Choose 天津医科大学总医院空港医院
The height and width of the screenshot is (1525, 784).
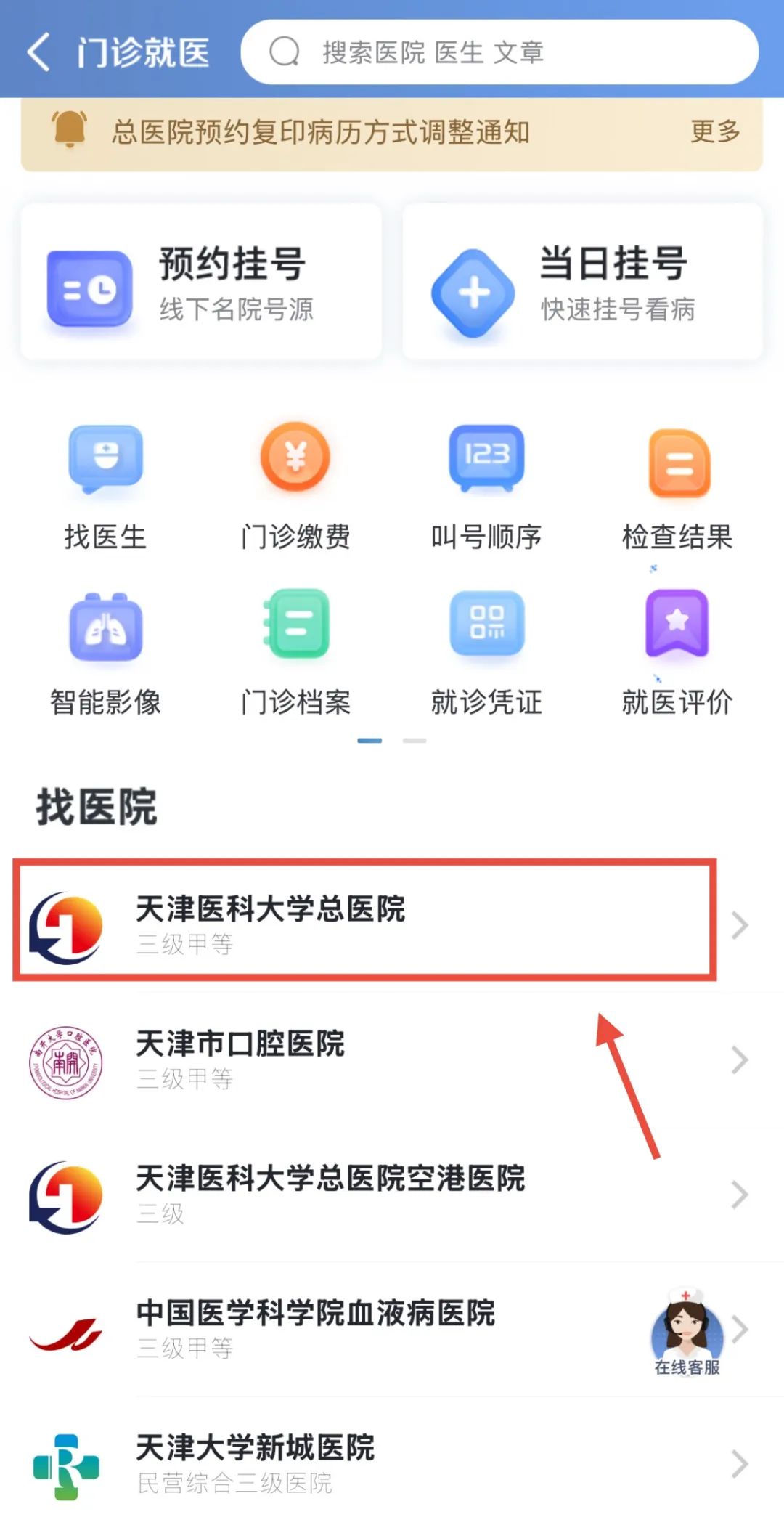click(x=363, y=1193)
